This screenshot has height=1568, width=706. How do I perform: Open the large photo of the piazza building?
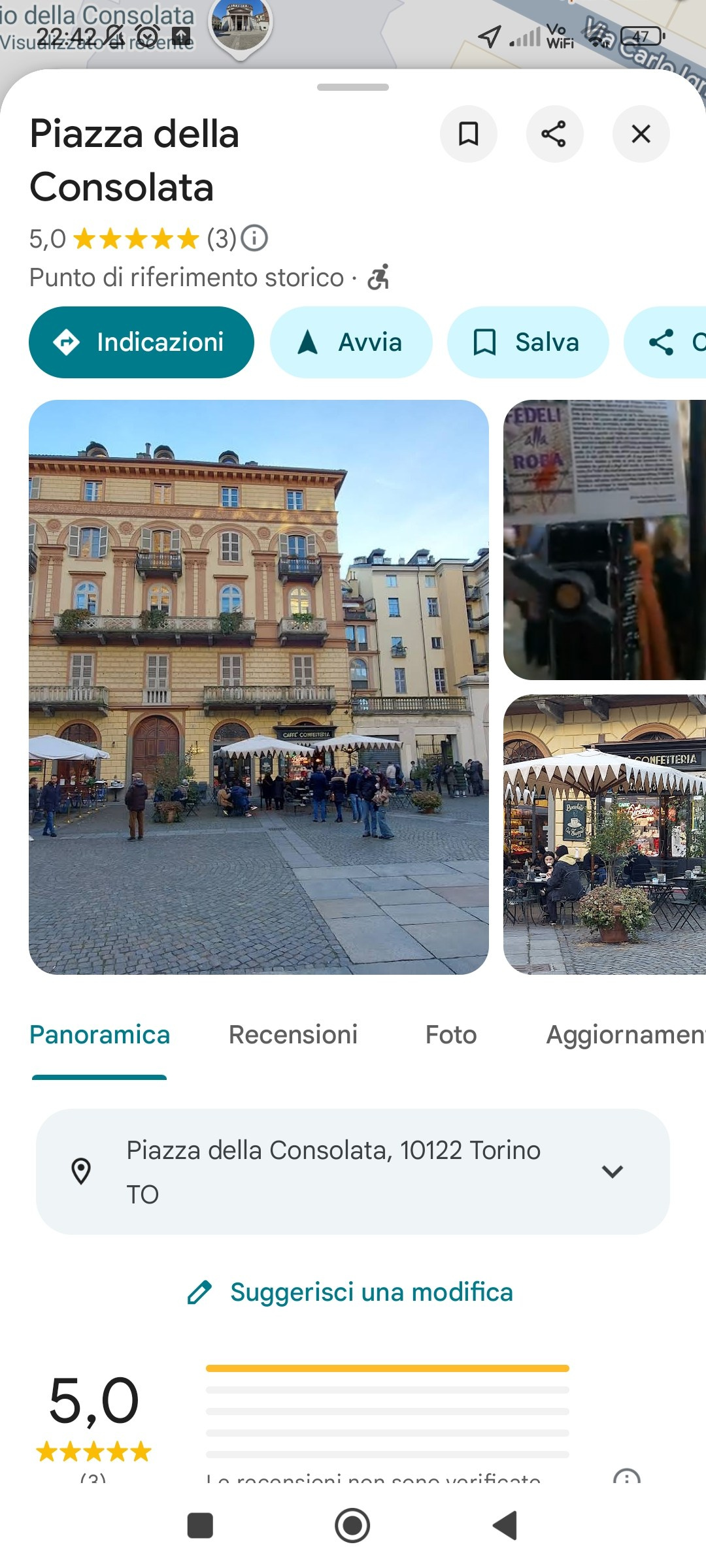[259, 687]
